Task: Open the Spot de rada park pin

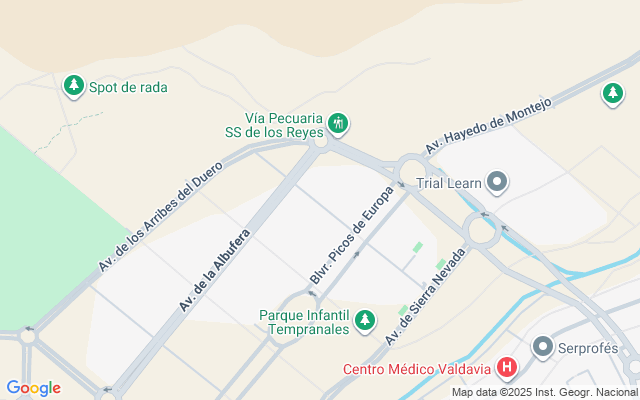Action: click(73, 86)
